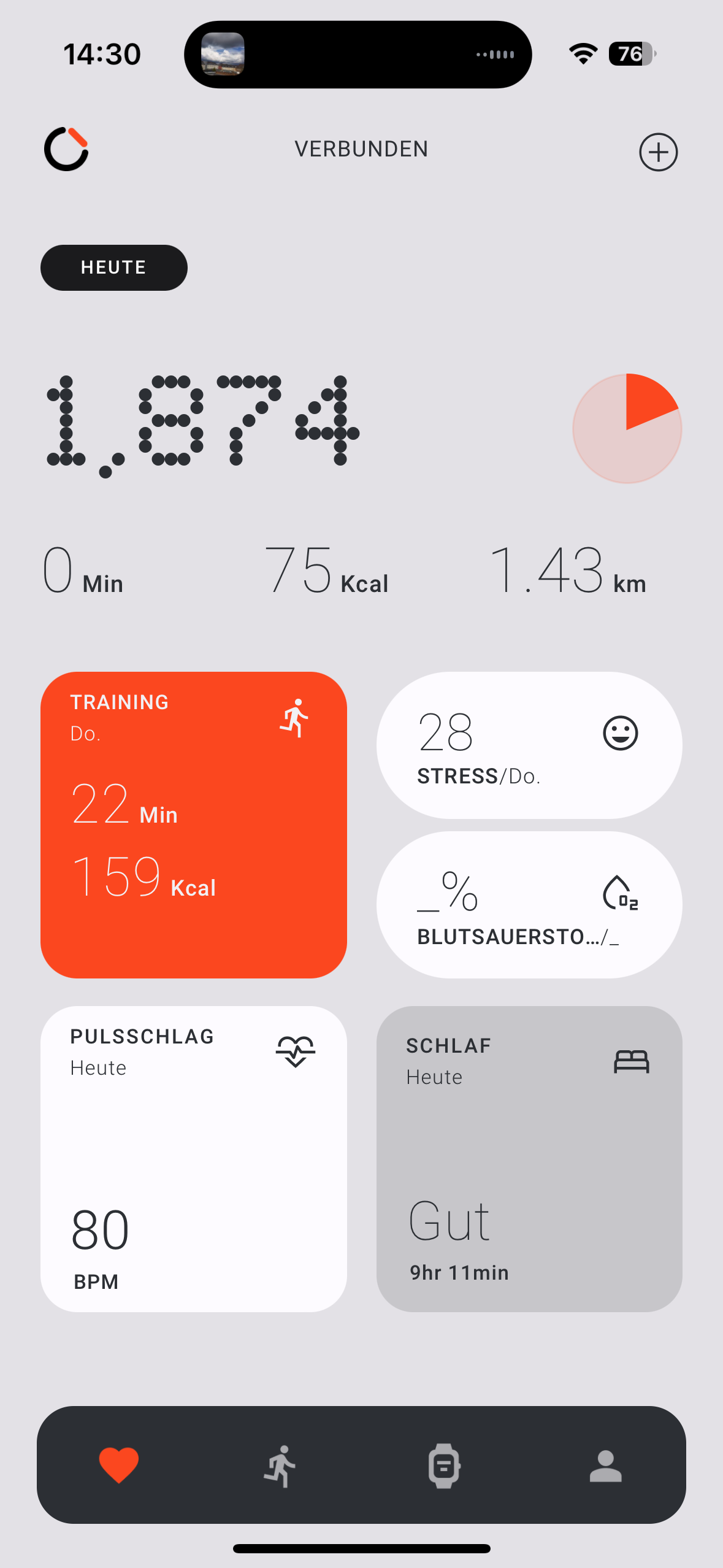Image resolution: width=723 pixels, height=1568 pixels.
Task: Open the Stress card
Action: (529, 745)
